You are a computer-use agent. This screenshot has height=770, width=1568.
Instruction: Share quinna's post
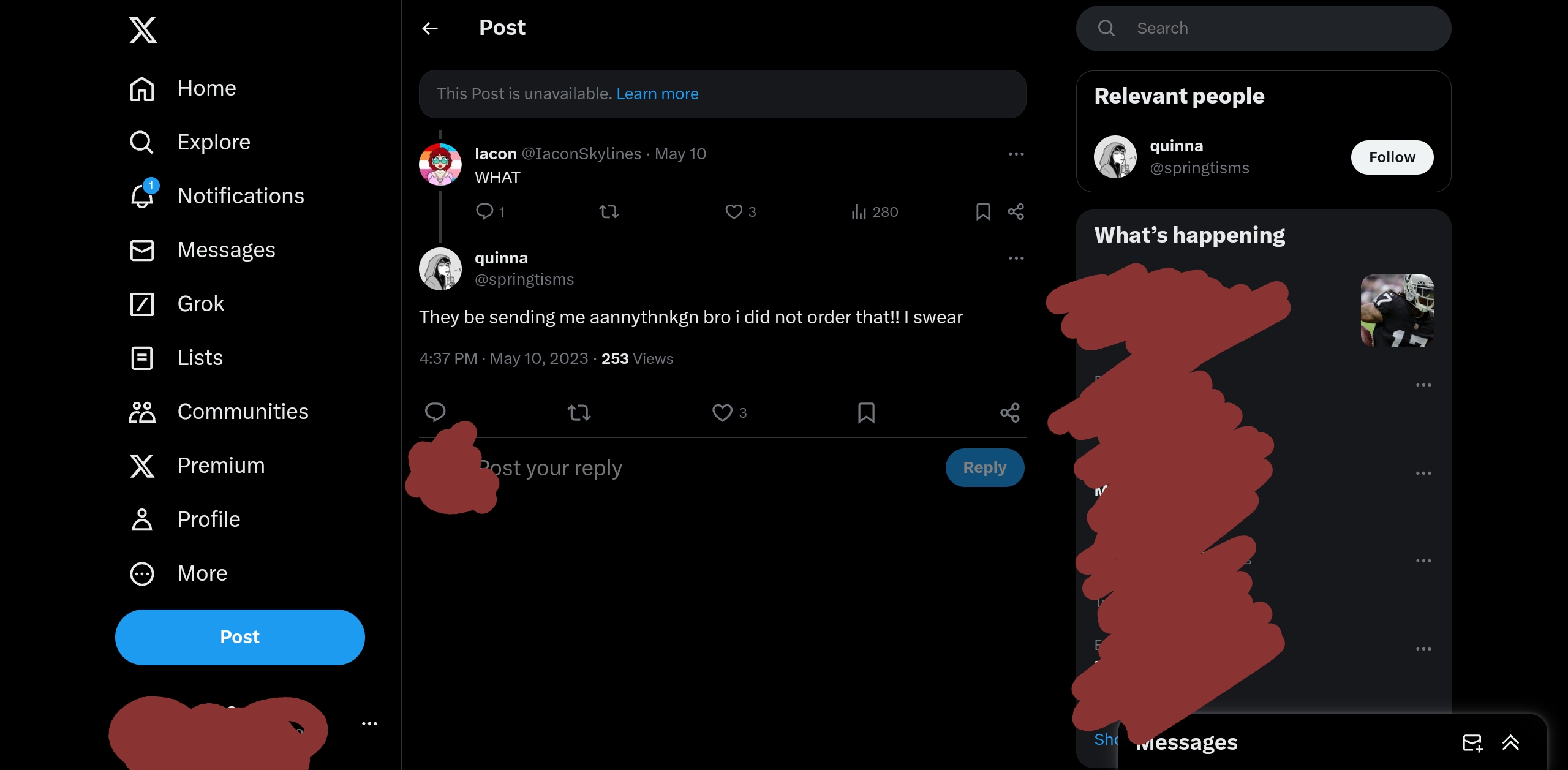pos(1009,412)
